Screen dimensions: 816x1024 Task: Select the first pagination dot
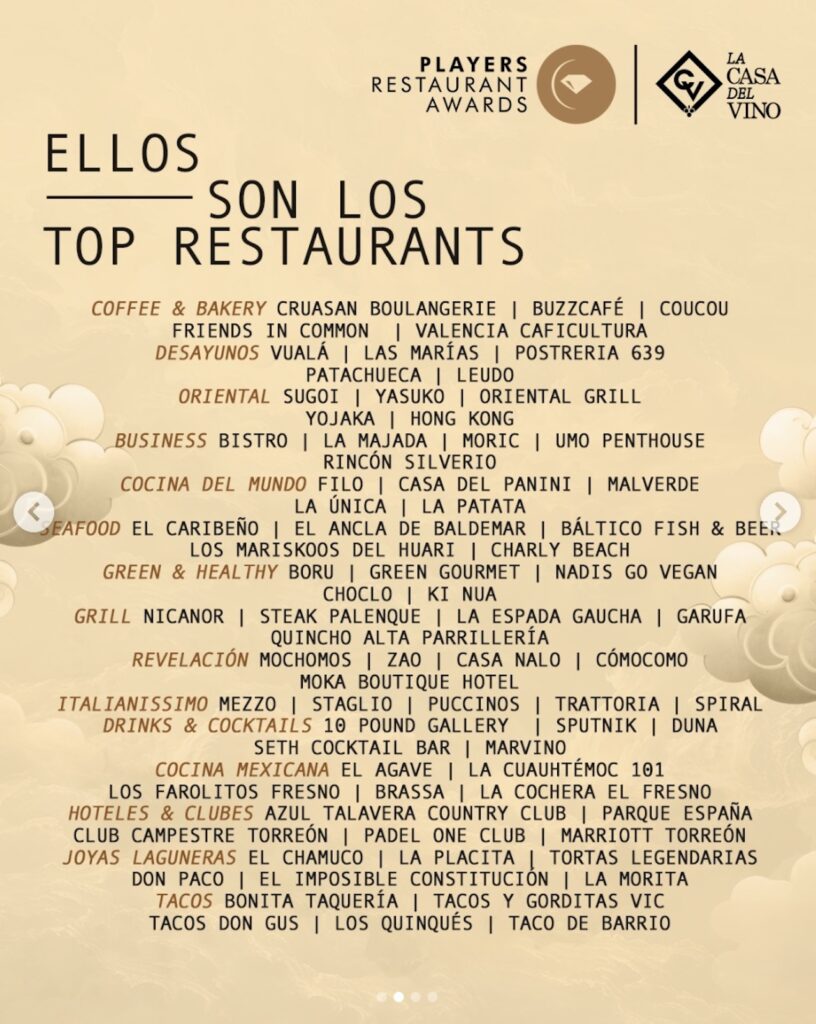pyautogui.click(x=382, y=996)
